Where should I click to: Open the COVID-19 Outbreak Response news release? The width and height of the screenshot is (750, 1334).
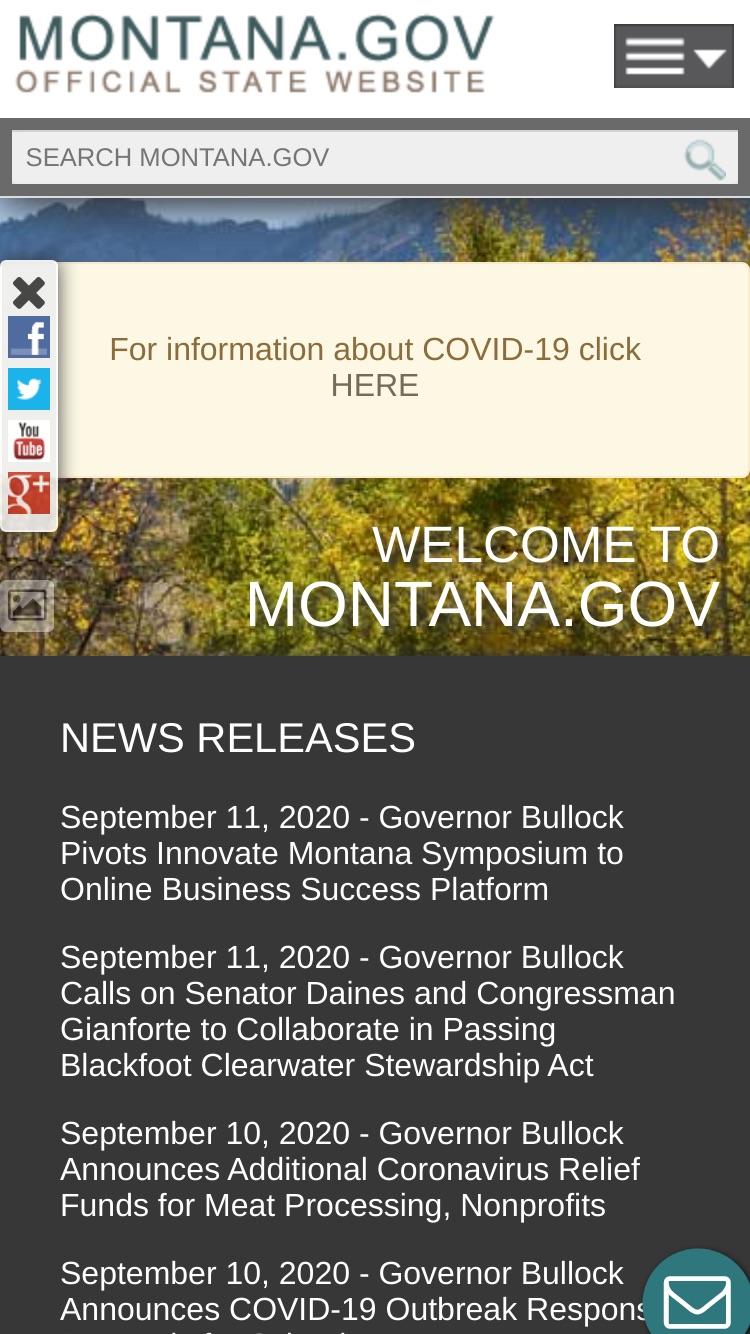(352, 1295)
